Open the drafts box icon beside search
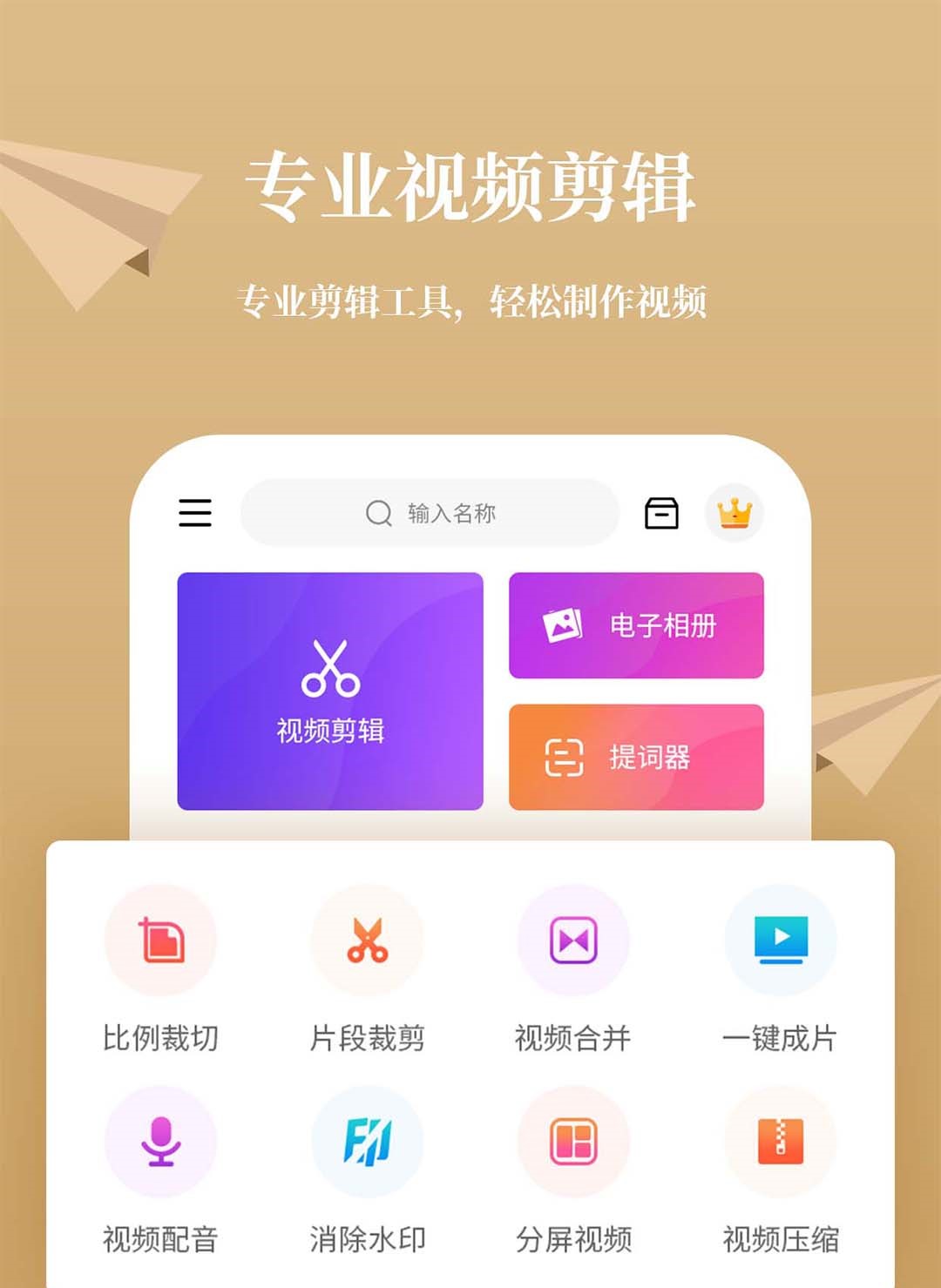 [x=662, y=514]
